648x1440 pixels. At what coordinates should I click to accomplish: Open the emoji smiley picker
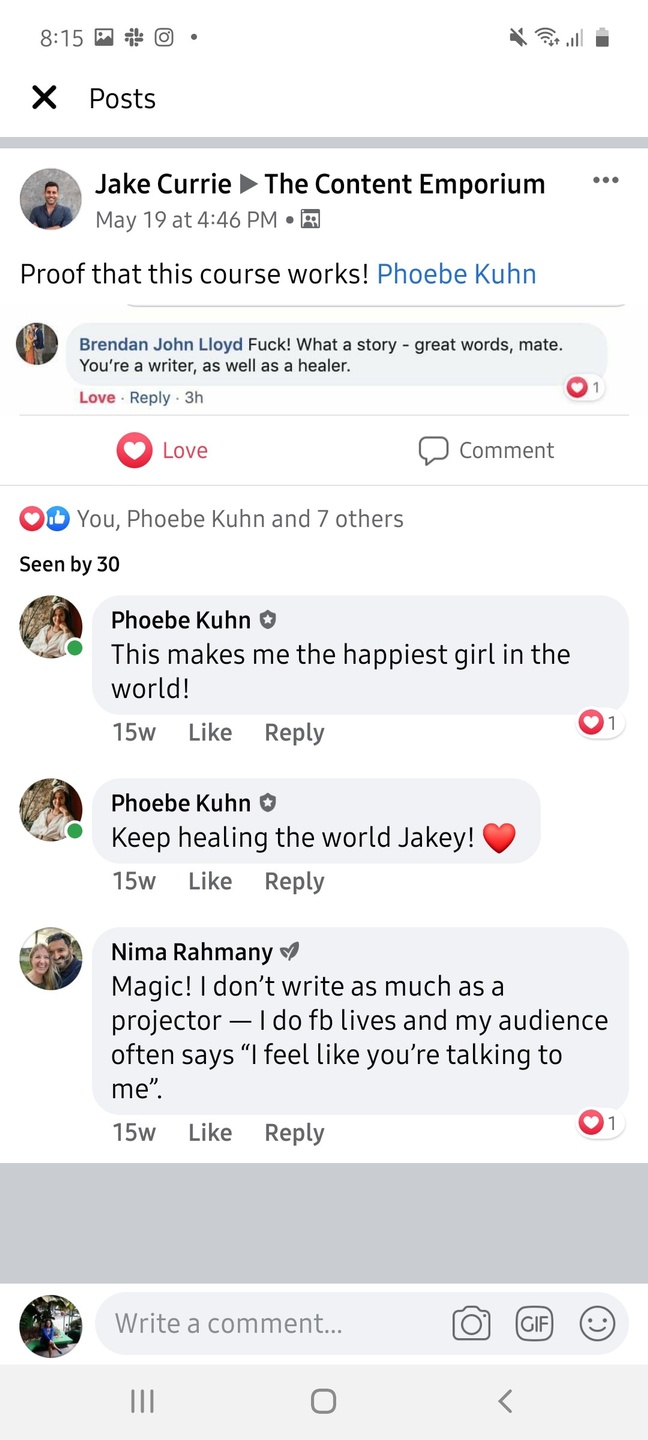pos(597,1324)
